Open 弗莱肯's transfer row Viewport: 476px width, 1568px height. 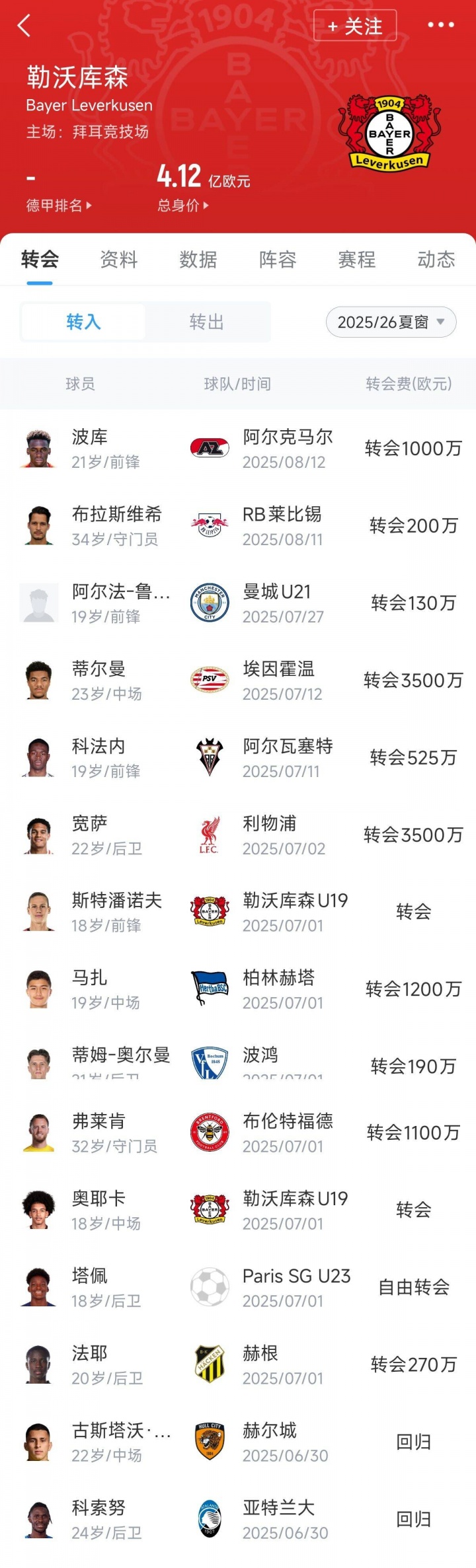point(238,1133)
